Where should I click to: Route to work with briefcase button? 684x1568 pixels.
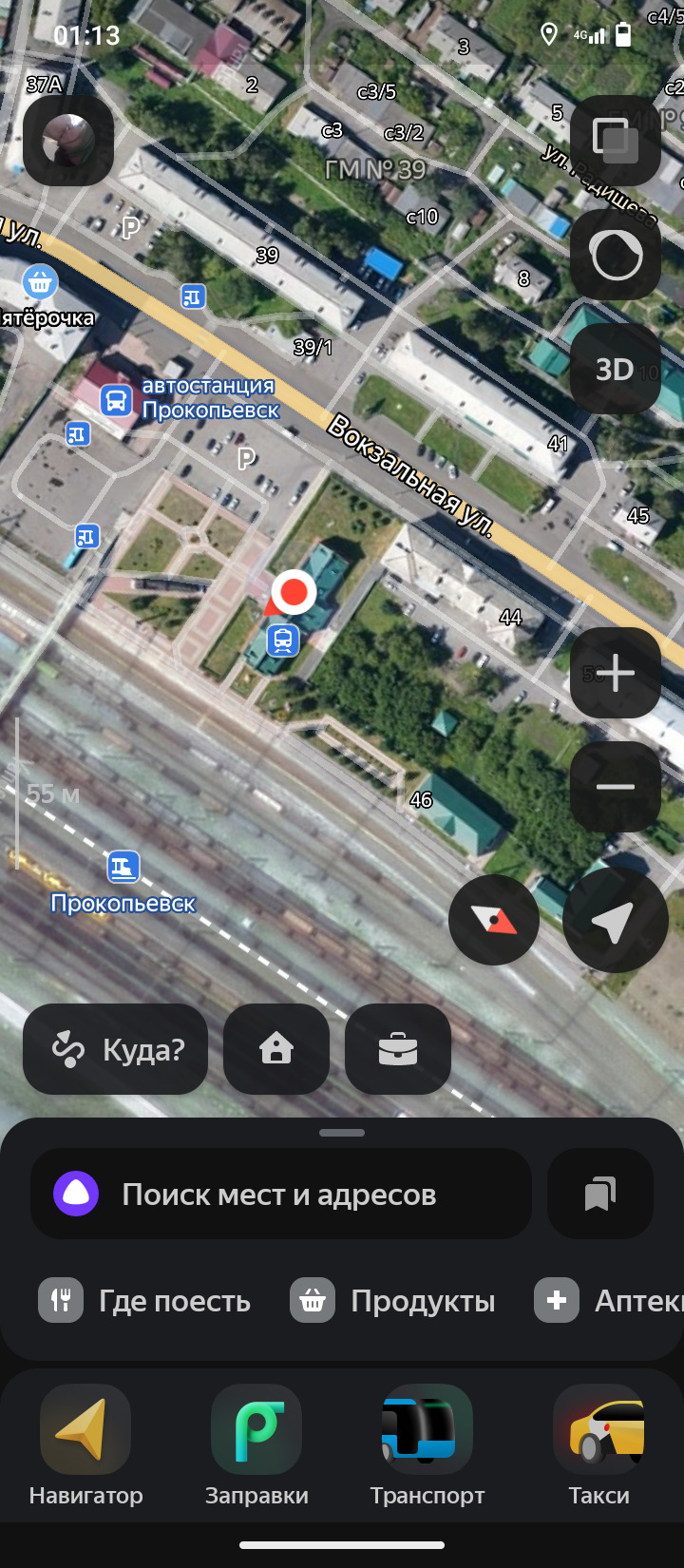click(x=398, y=1049)
